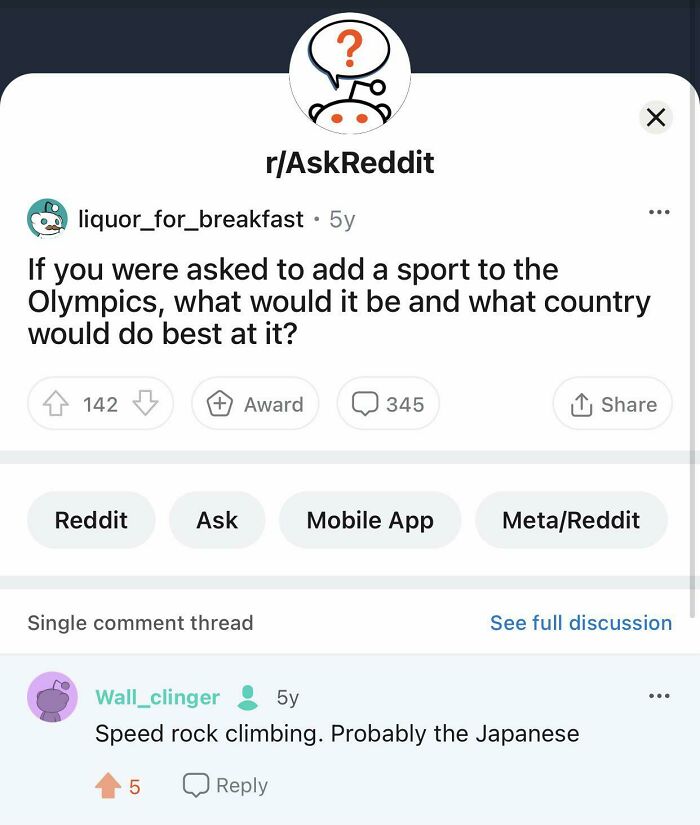Open the r/AskReddit community page
Viewport: 700px width, 825px height.
(350, 162)
